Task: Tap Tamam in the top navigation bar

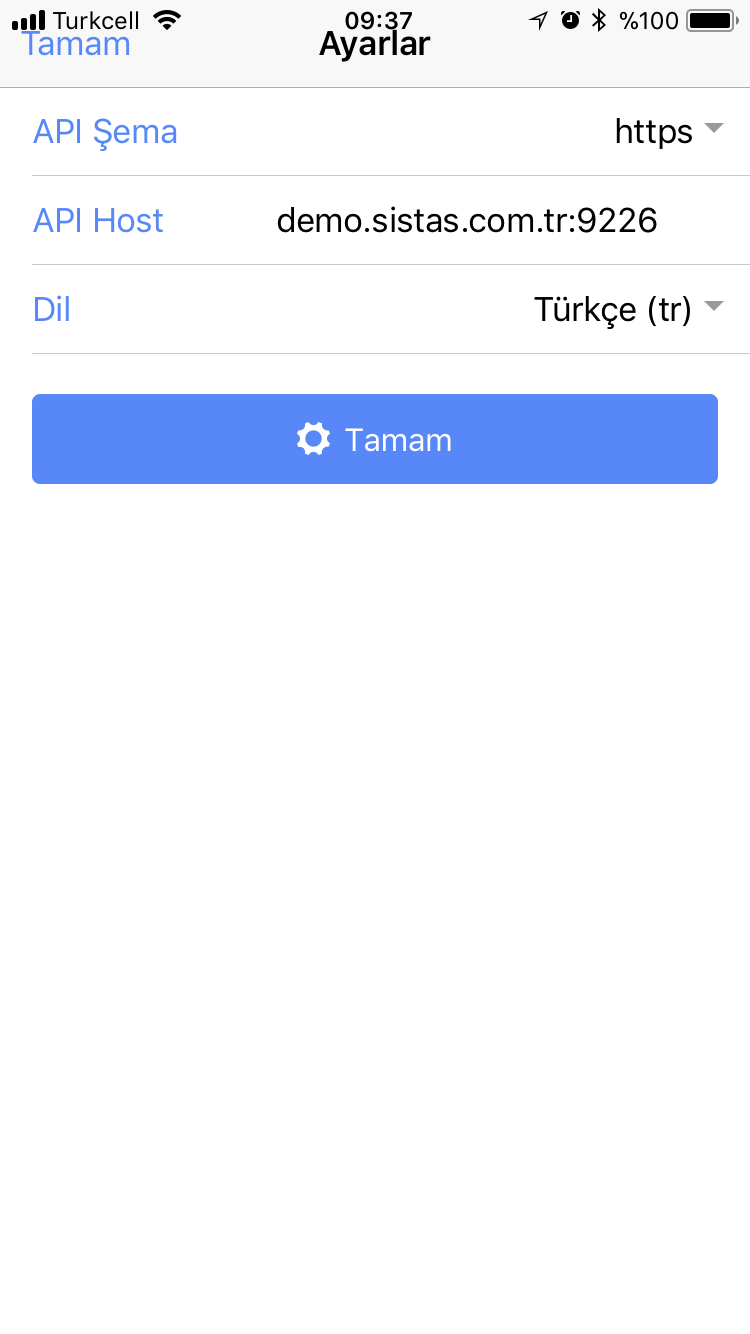Action: (77, 44)
